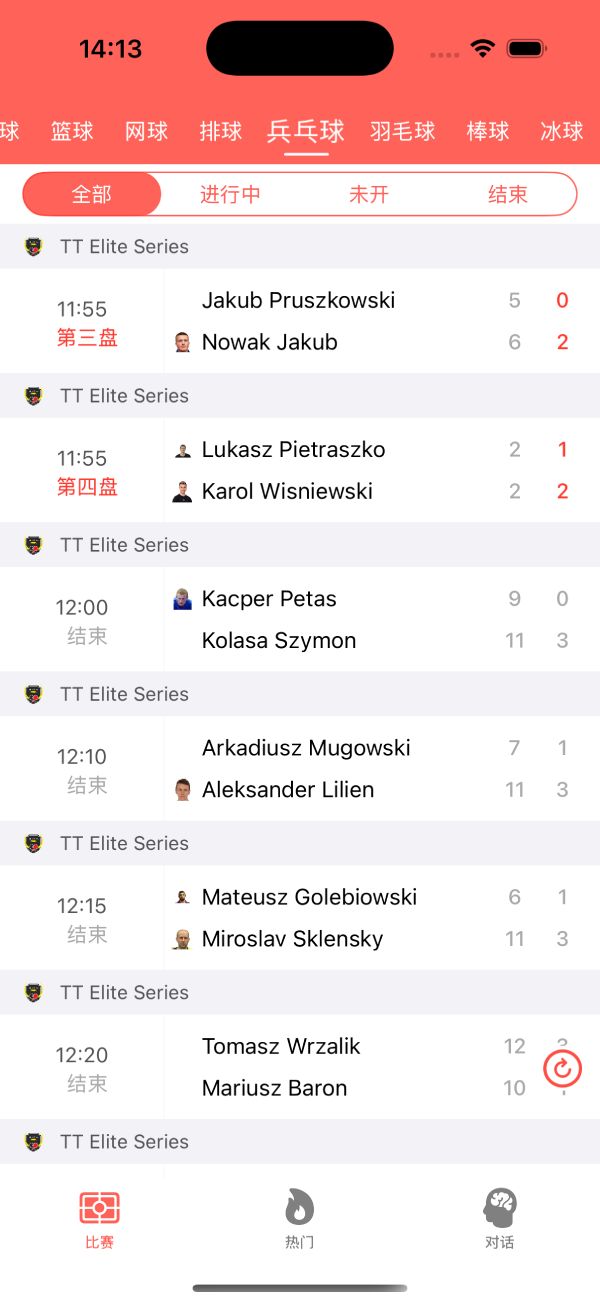
Task: Select the 排球 sport tab
Action: pyautogui.click(x=221, y=131)
